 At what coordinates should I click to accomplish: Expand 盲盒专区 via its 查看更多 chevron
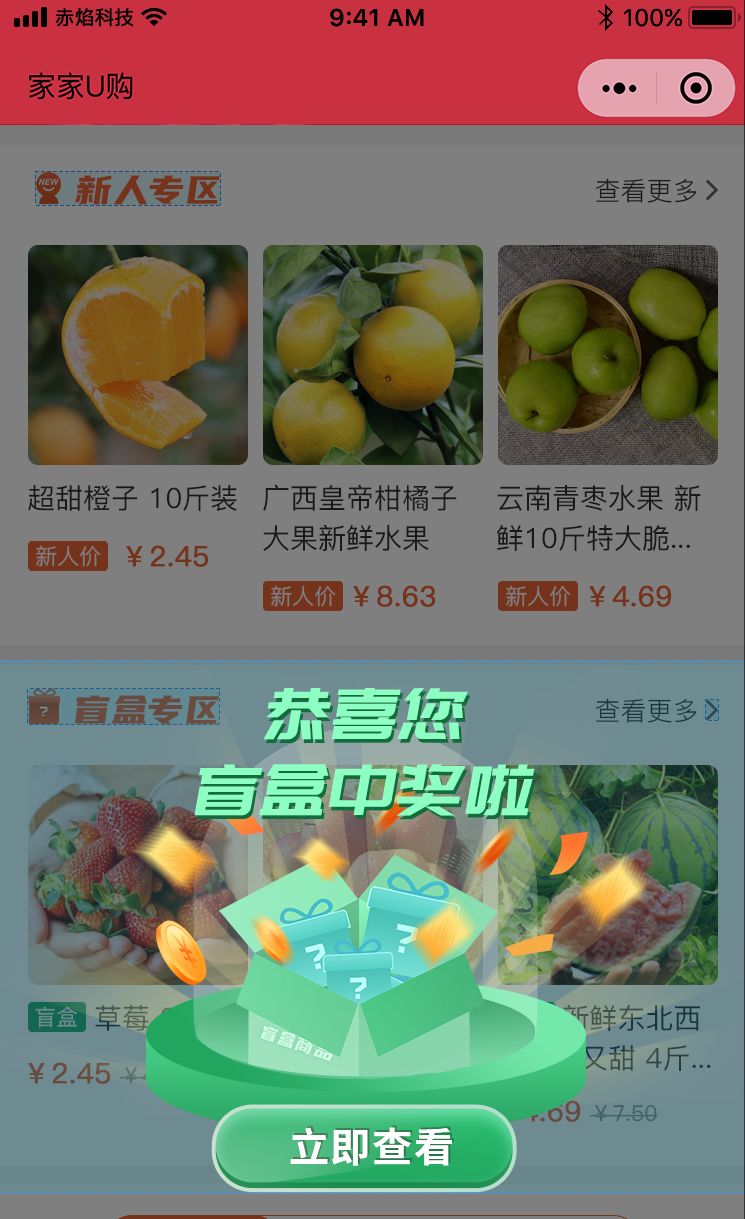[x=713, y=709]
